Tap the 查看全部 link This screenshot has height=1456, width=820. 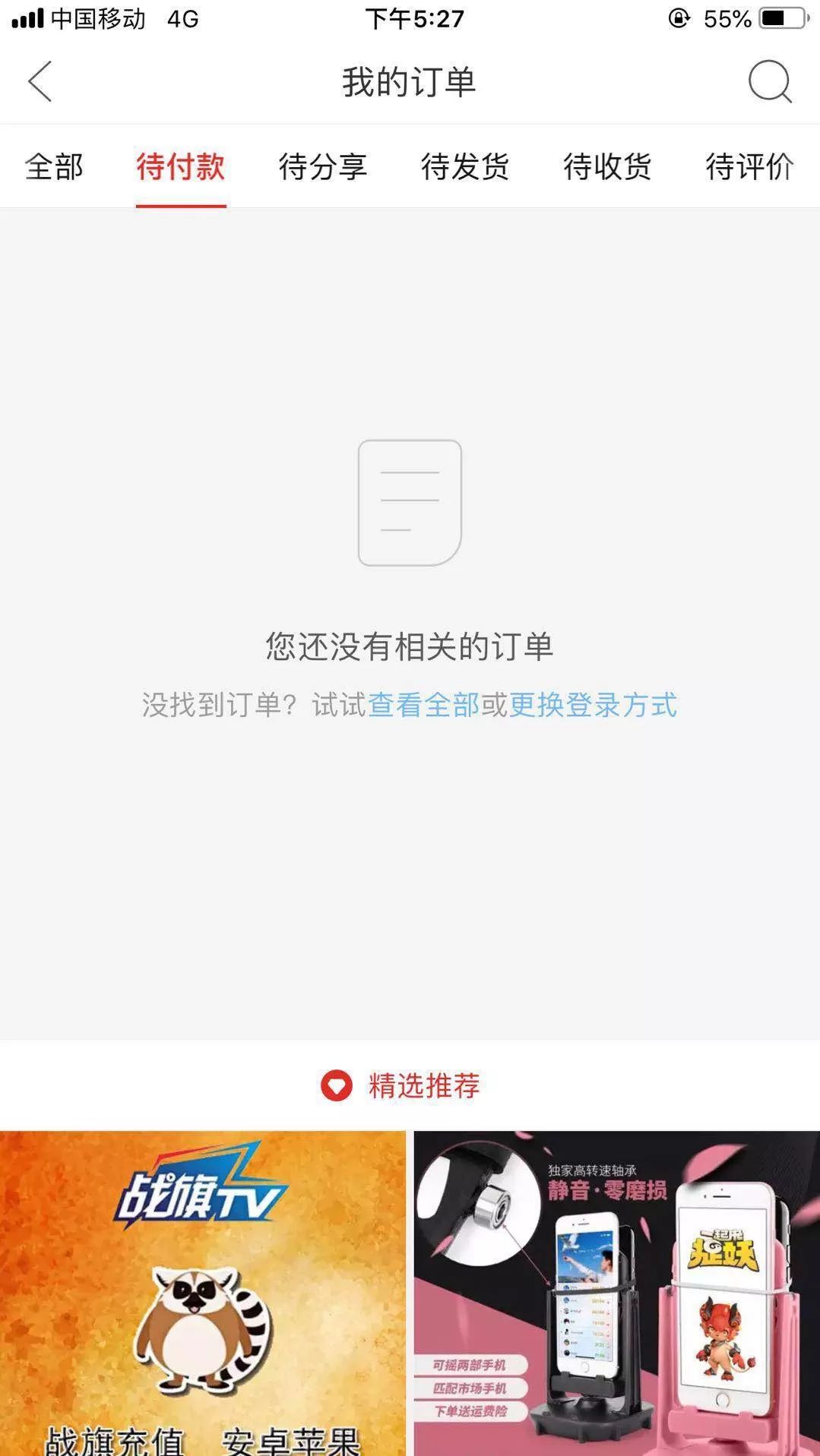423,705
